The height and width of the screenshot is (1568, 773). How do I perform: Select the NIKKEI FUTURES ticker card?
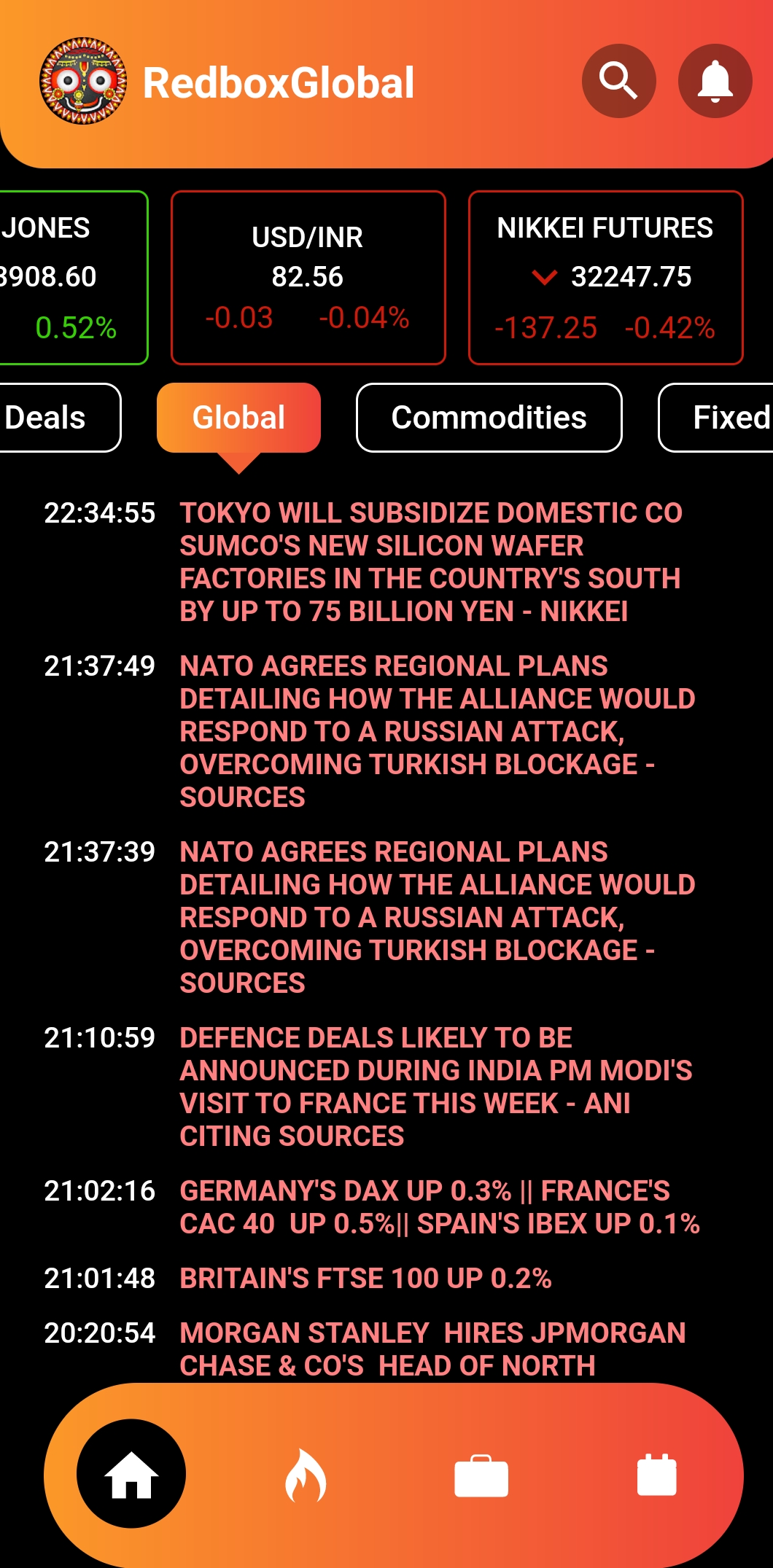(x=605, y=277)
